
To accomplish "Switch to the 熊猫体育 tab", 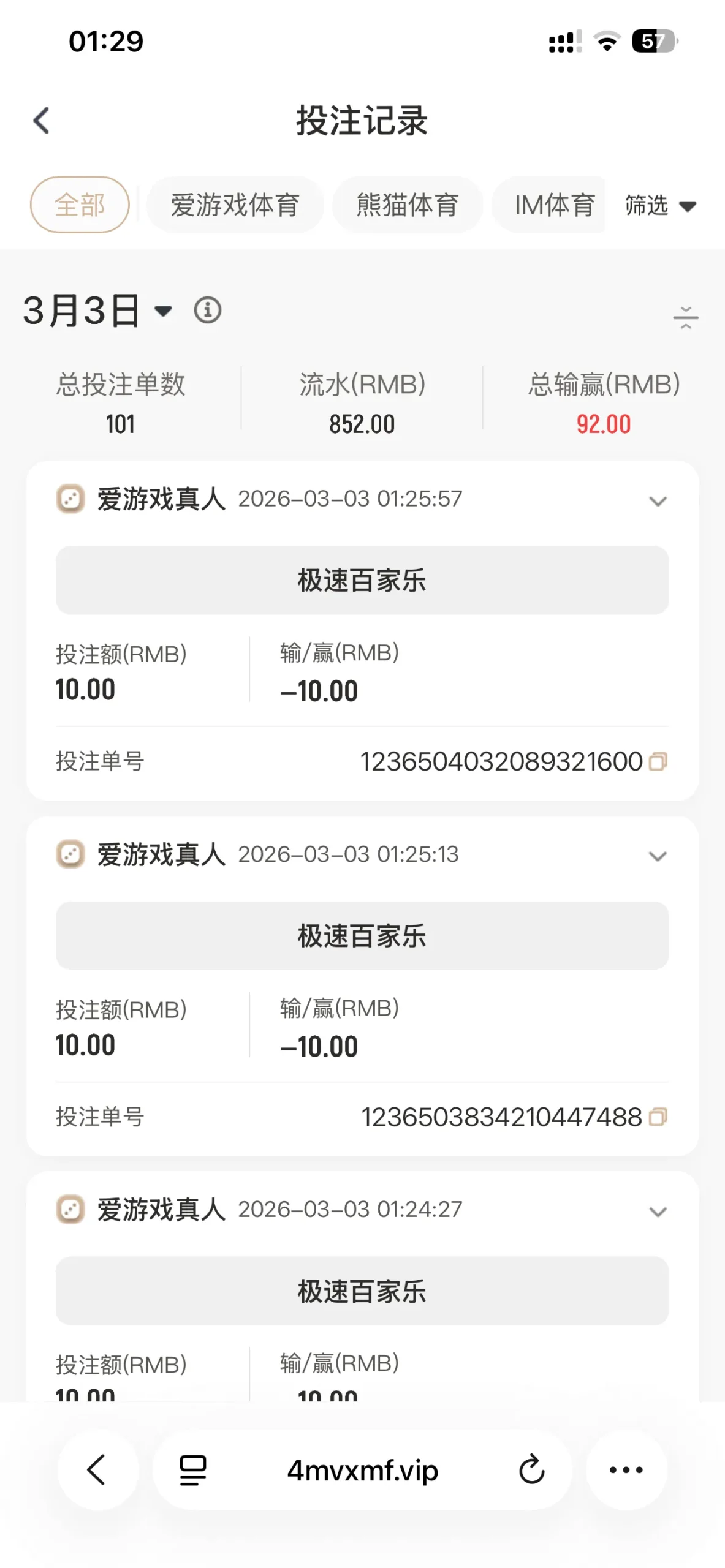I will 407,205.
